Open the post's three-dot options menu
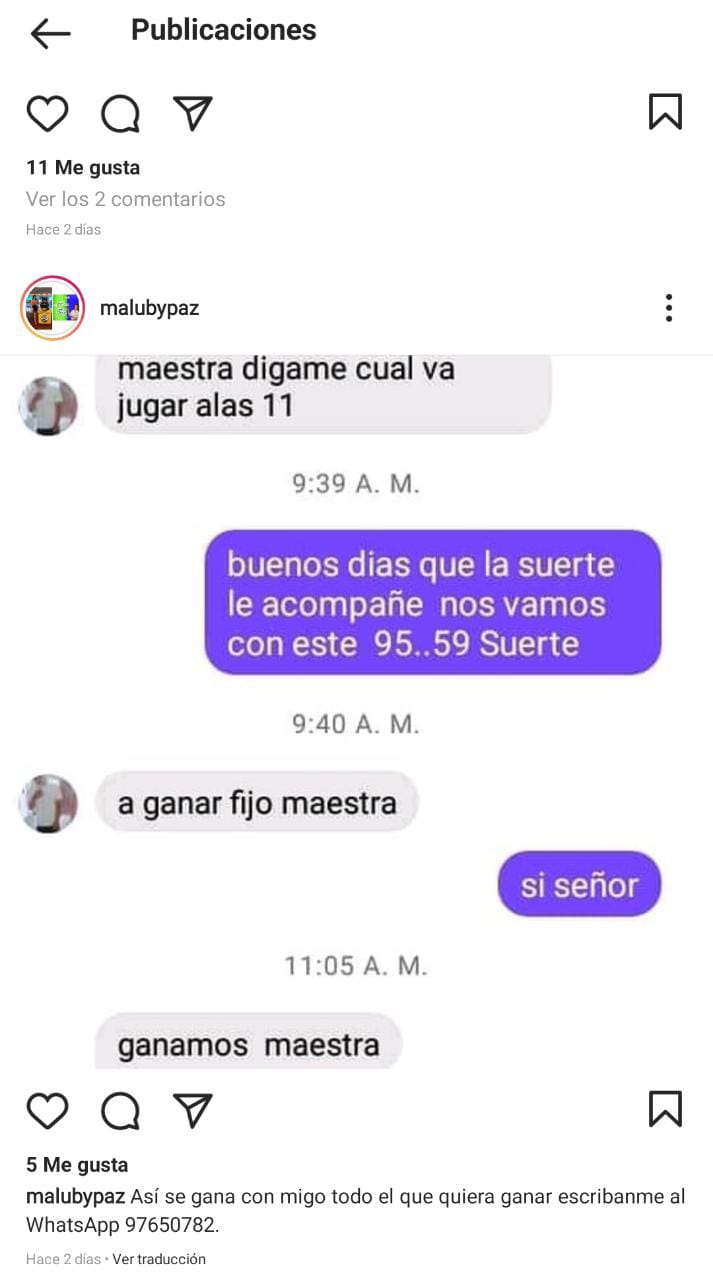Viewport: 713px width, 1280px height. [669, 308]
